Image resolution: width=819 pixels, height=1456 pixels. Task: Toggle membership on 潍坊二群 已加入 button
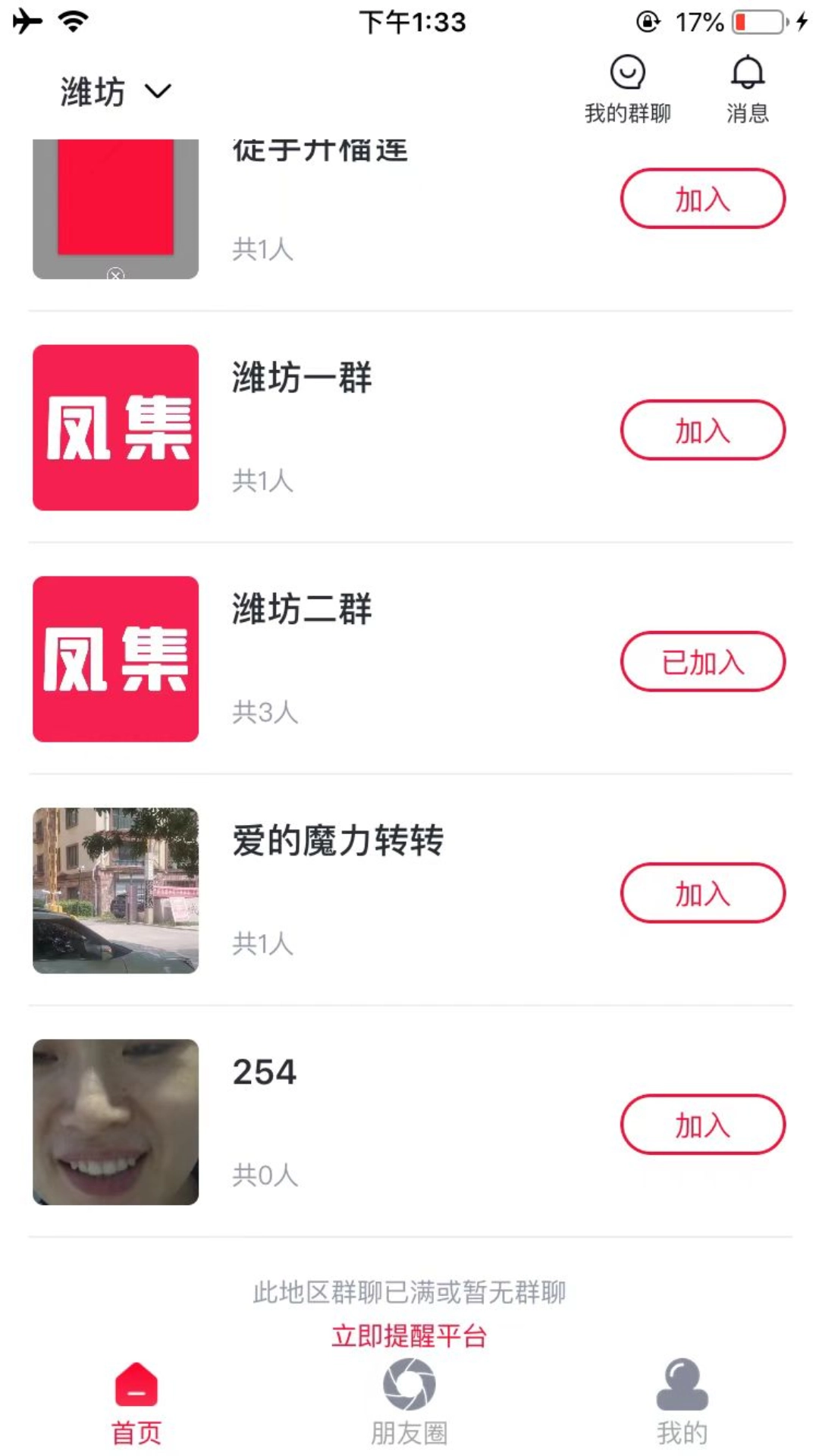pos(703,661)
